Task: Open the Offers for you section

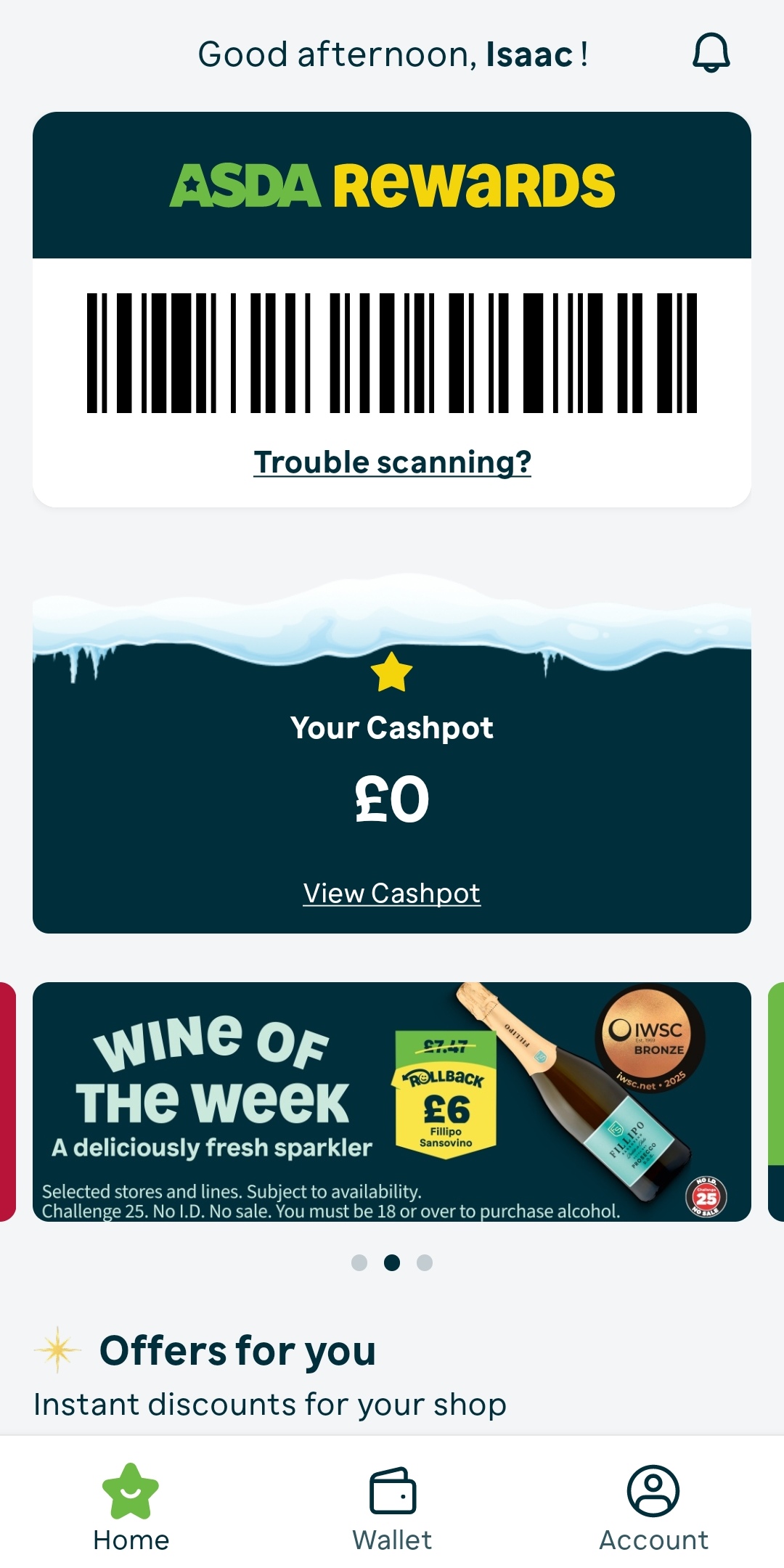Action: click(x=238, y=1349)
